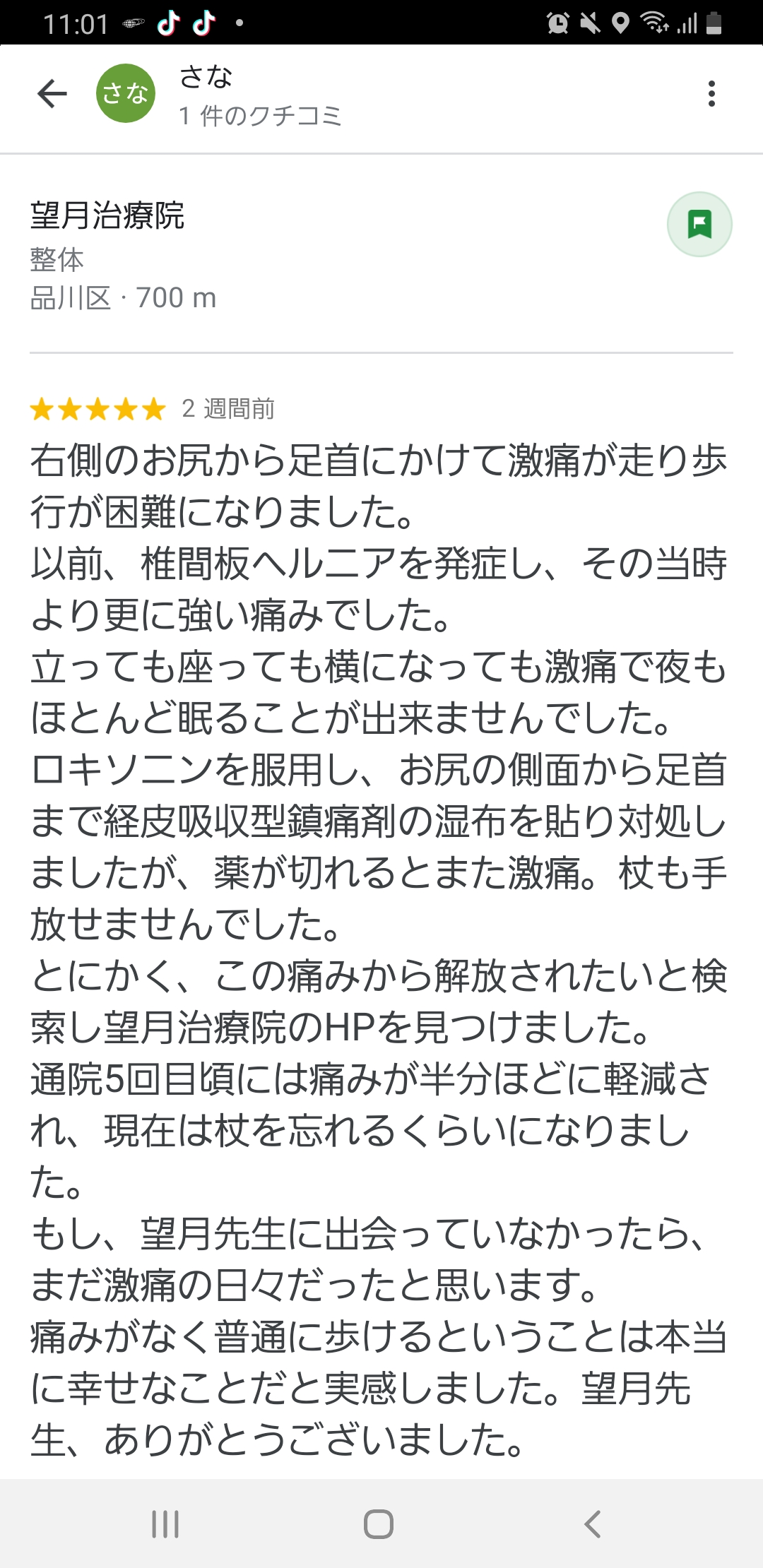Open the three-dot overflow menu
Image resolution: width=763 pixels, height=1568 pixels.
click(711, 94)
